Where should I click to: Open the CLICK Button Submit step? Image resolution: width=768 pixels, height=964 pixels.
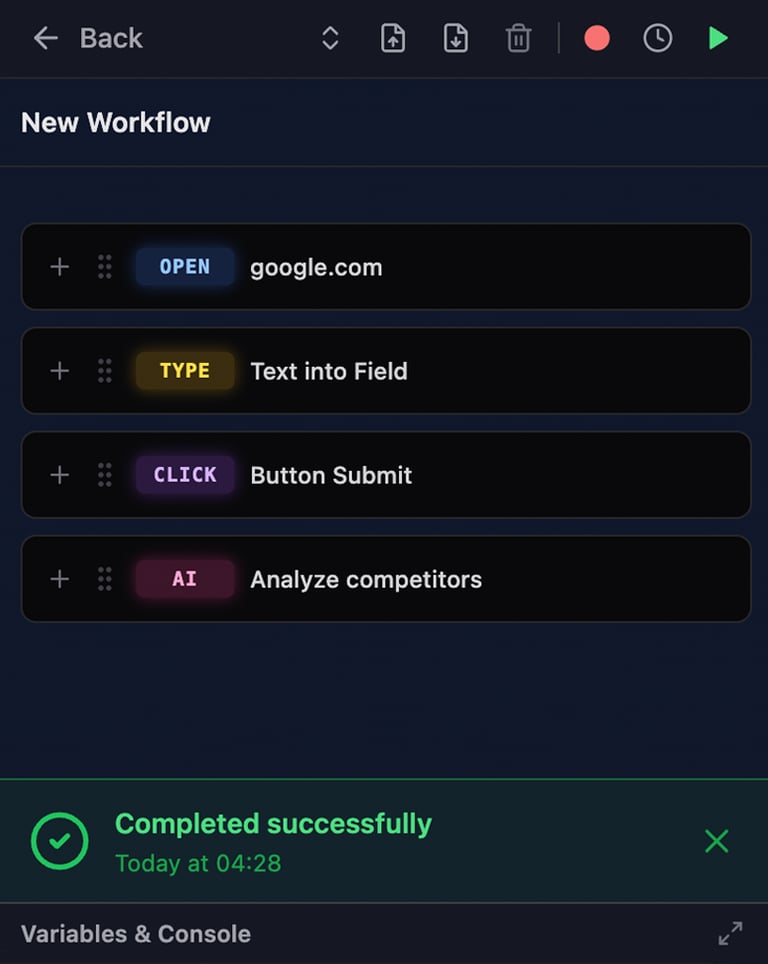[386, 475]
